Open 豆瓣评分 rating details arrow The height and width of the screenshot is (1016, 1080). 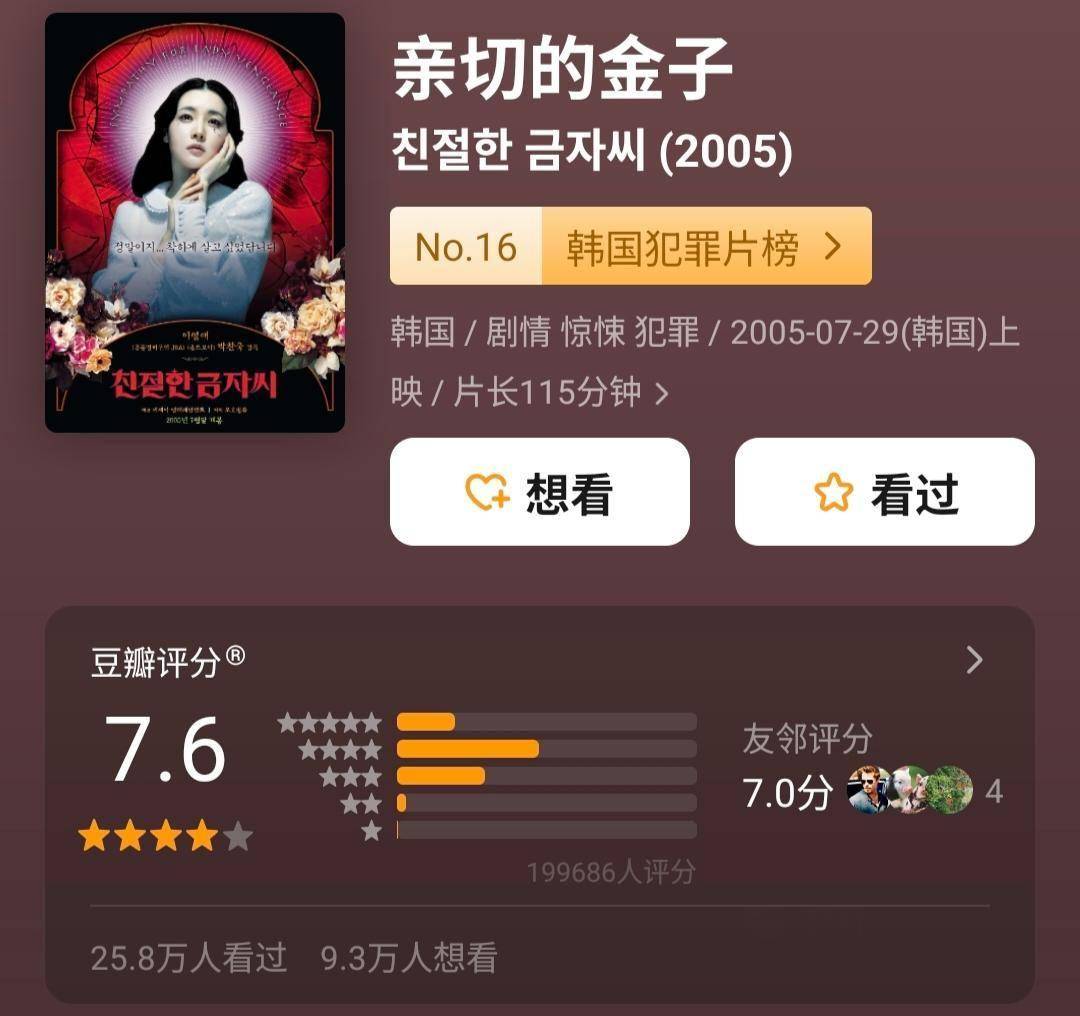pyautogui.click(x=974, y=660)
